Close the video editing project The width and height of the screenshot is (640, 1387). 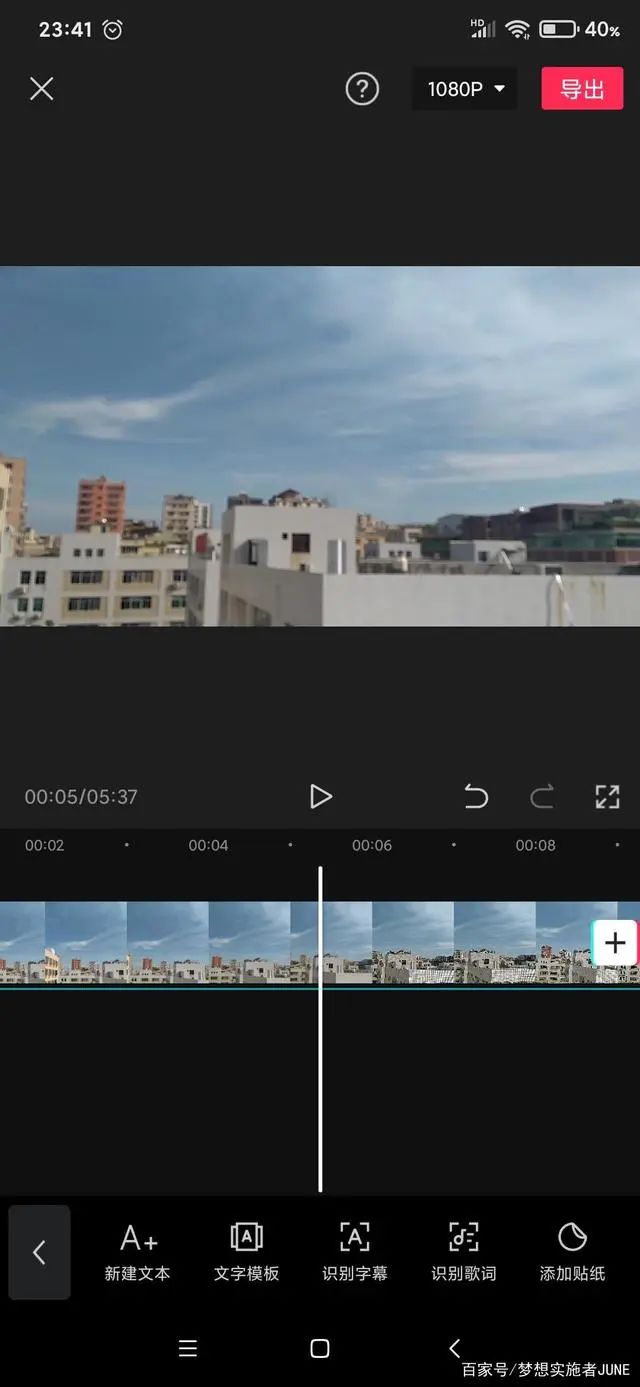click(41, 89)
